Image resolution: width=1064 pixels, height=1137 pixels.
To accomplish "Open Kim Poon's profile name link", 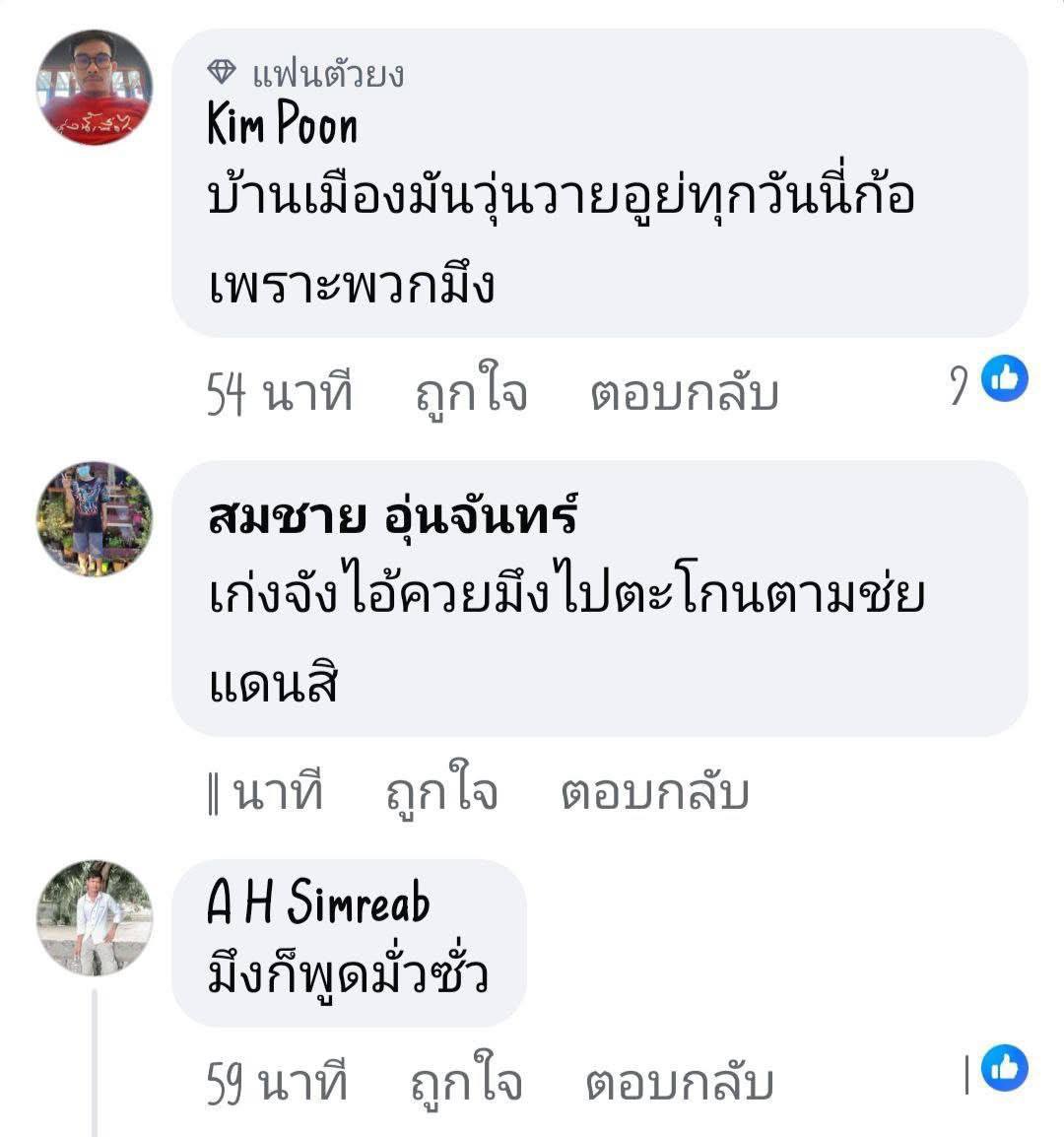I will click(282, 125).
